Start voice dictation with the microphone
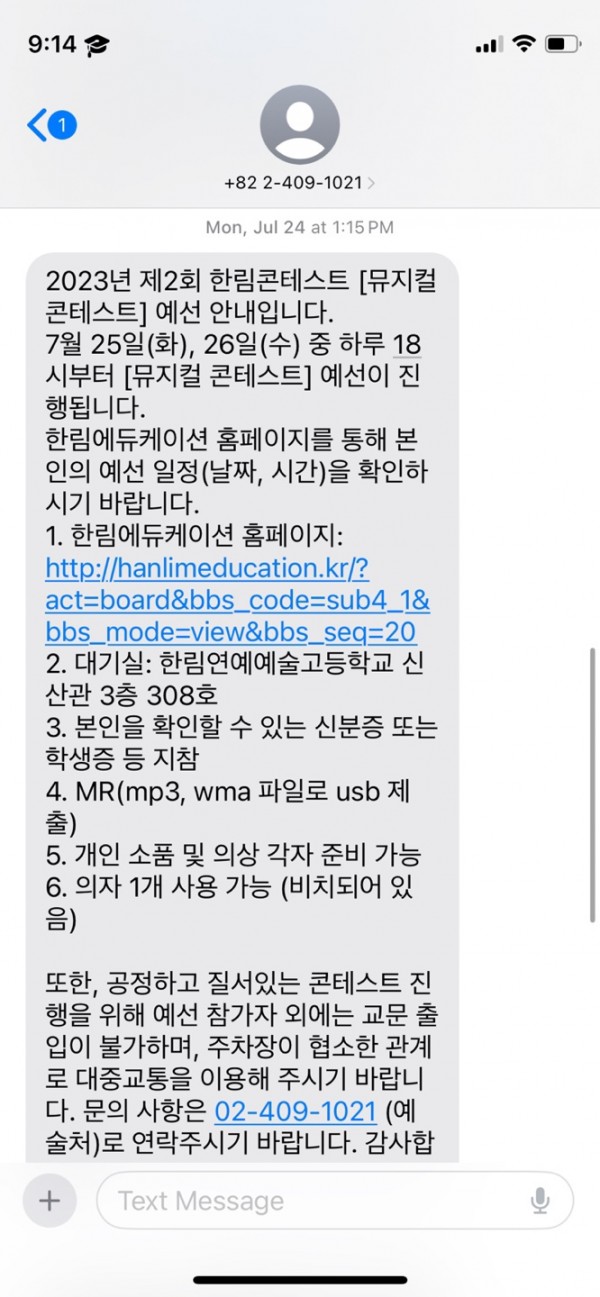Viewport: 600px width, 1297px height. tap(540, 1200)
